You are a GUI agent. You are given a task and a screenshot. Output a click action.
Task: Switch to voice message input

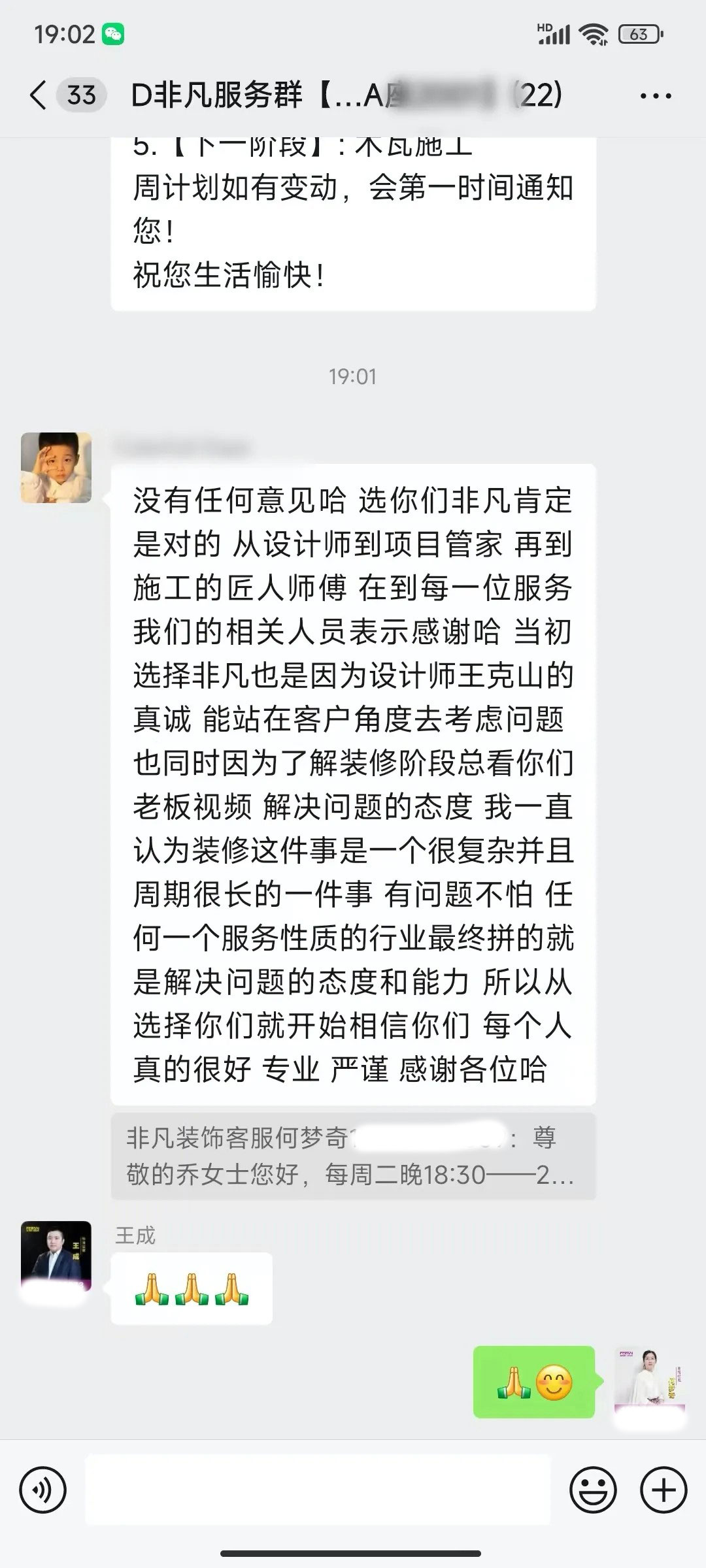pos(43,1490)
